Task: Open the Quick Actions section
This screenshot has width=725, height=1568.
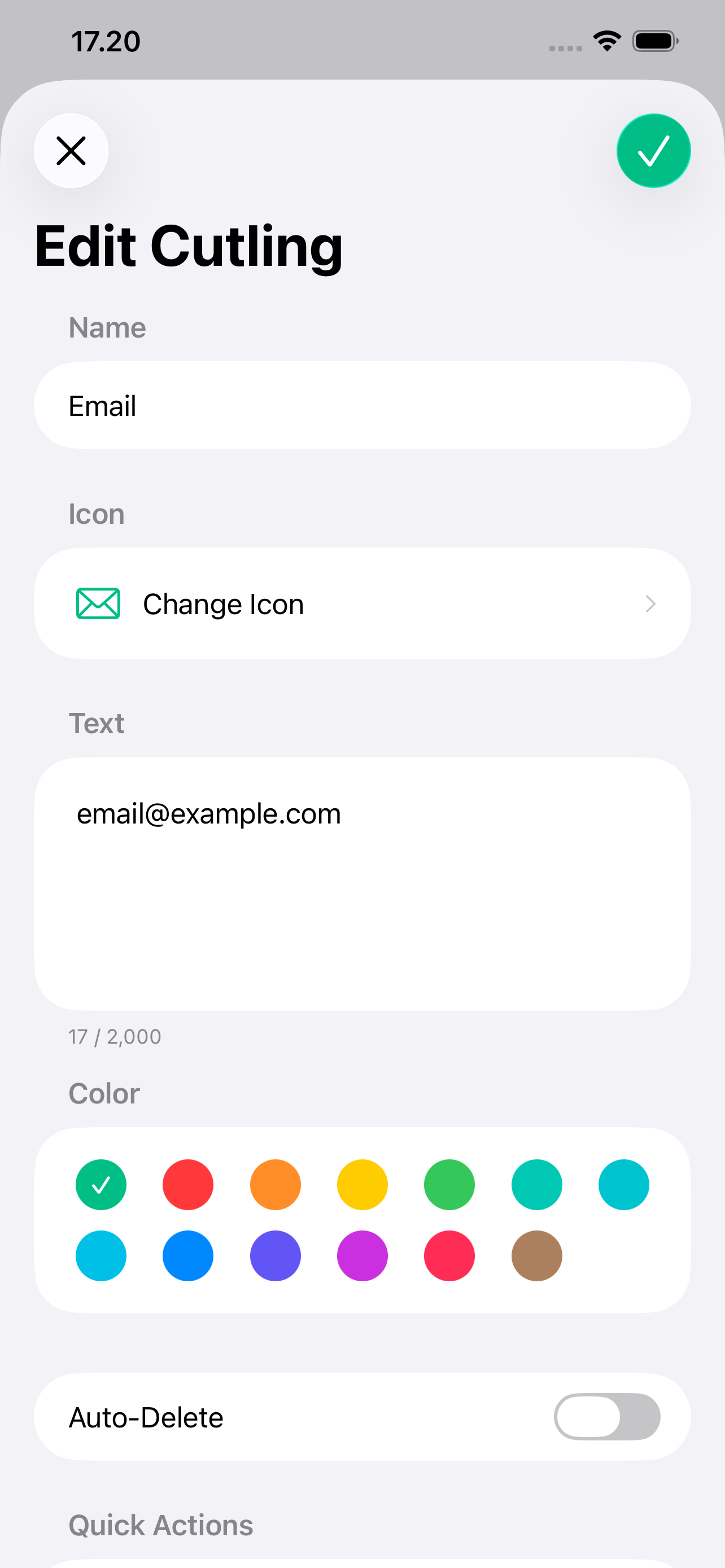Action: pyautogui.click(x=161, y=1525)
